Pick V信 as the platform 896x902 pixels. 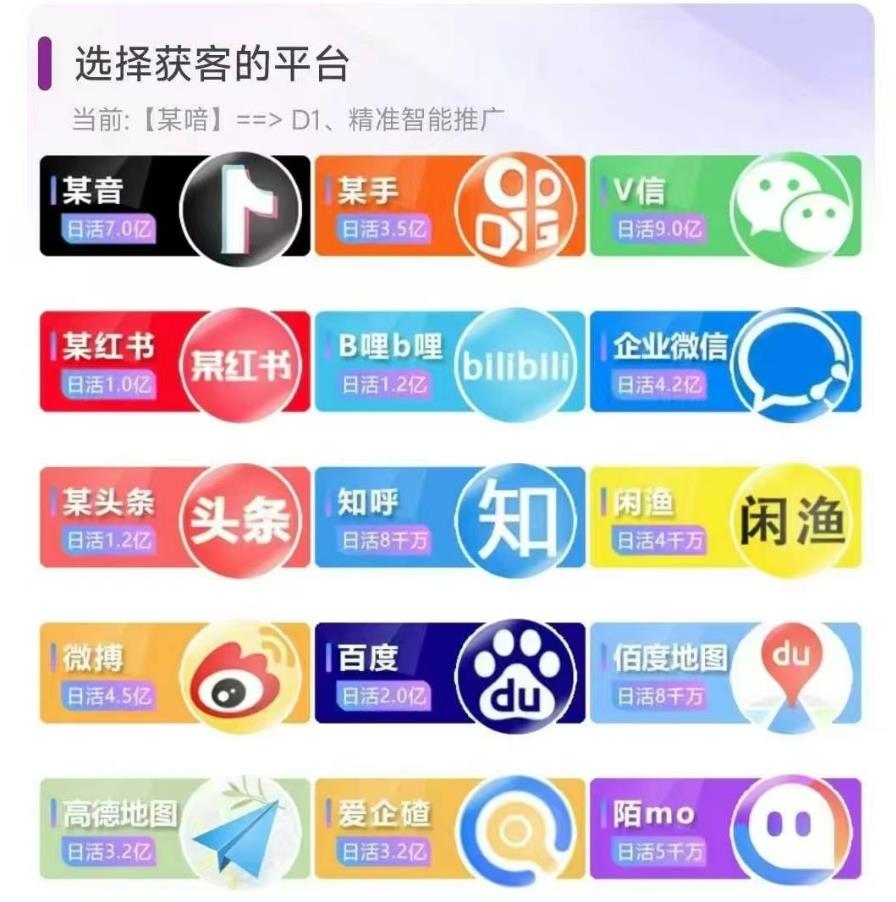click(x=724, y=205)
